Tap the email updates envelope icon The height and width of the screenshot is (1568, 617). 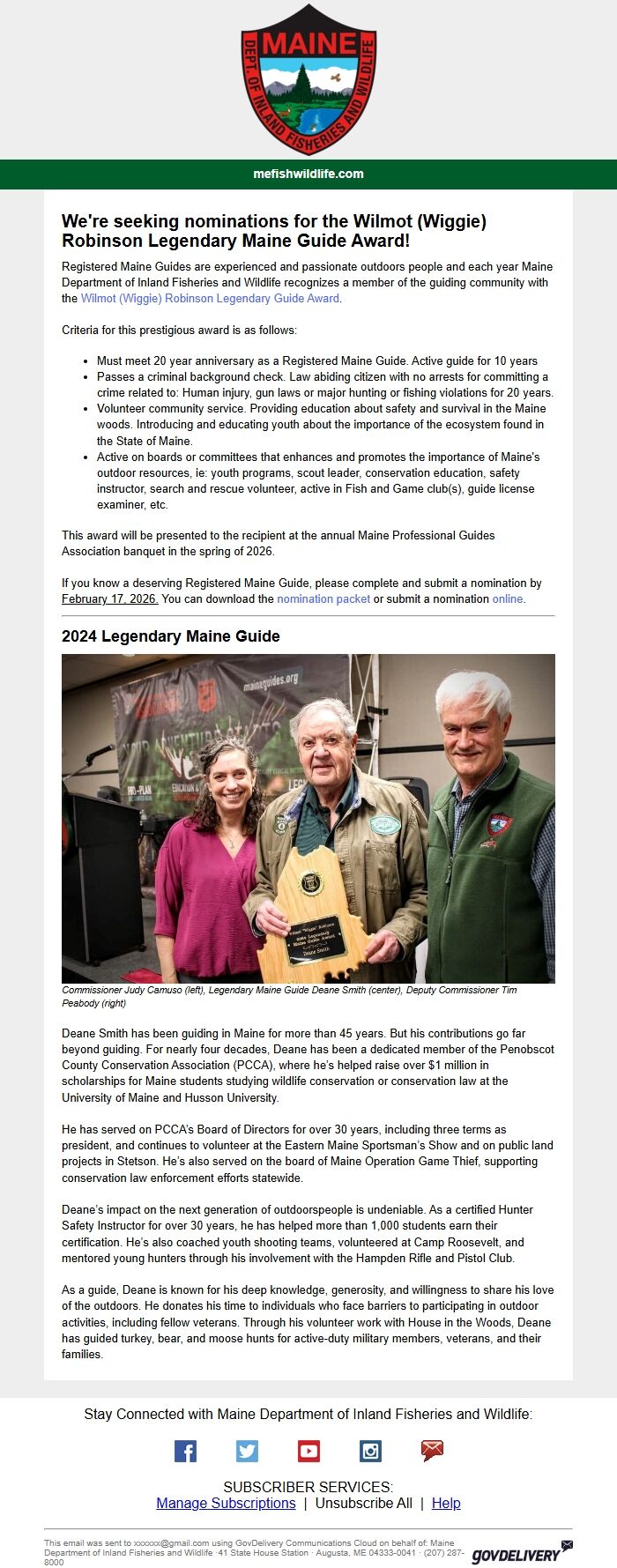coord(432,1451)
